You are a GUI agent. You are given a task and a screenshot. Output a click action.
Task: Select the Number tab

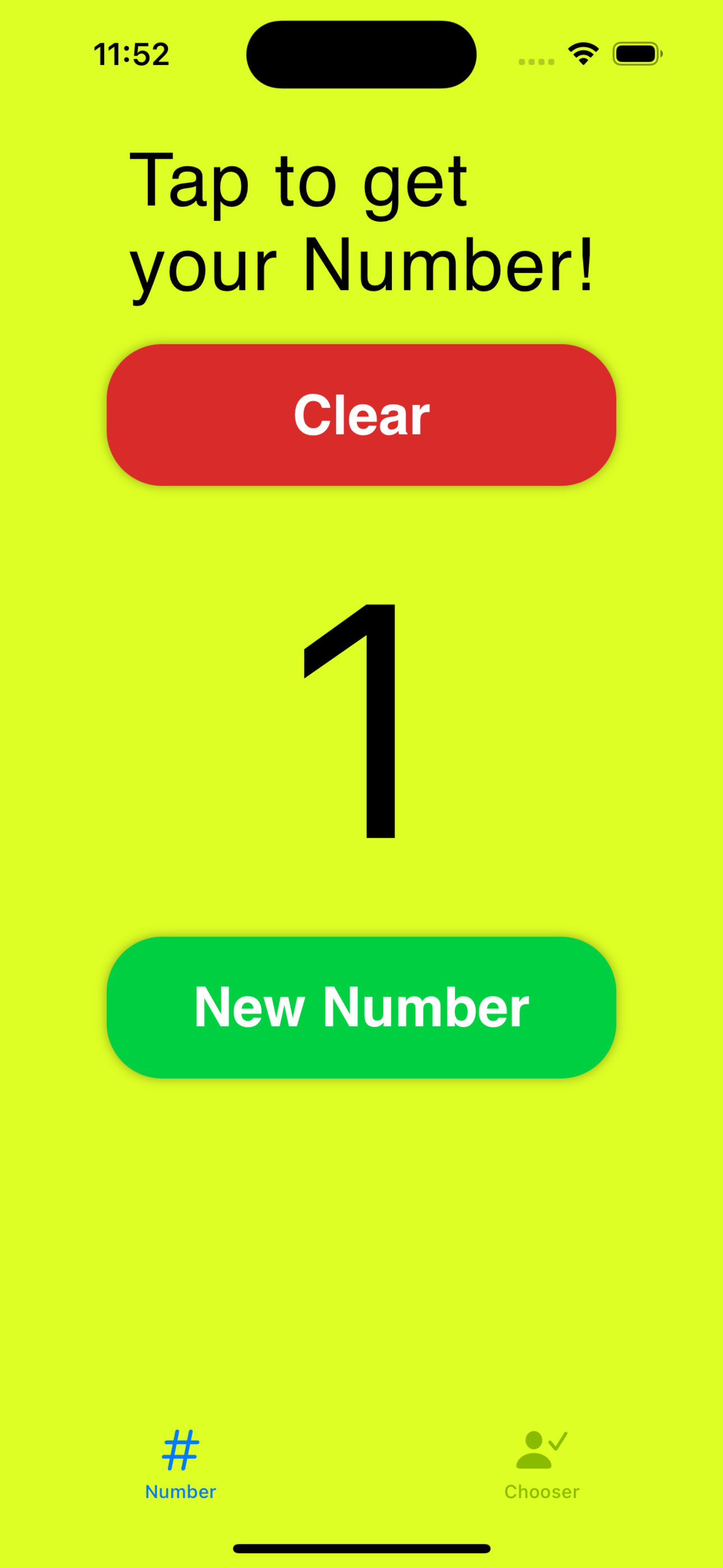click(x=180, y=1464)
